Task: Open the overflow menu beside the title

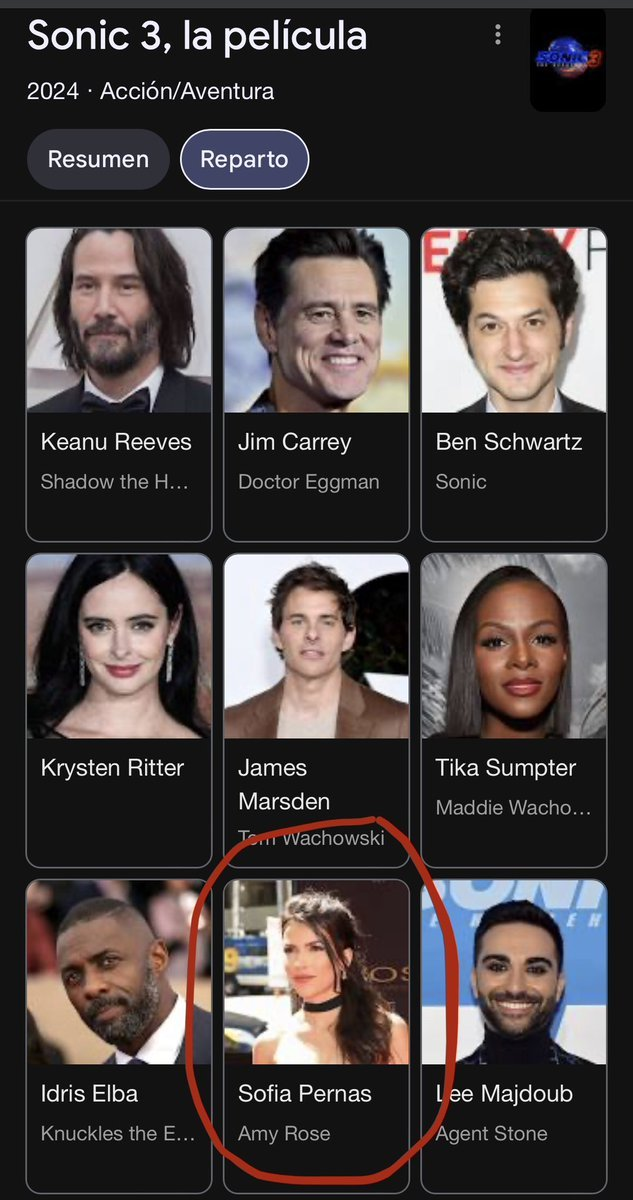Action: pos(498,36)
